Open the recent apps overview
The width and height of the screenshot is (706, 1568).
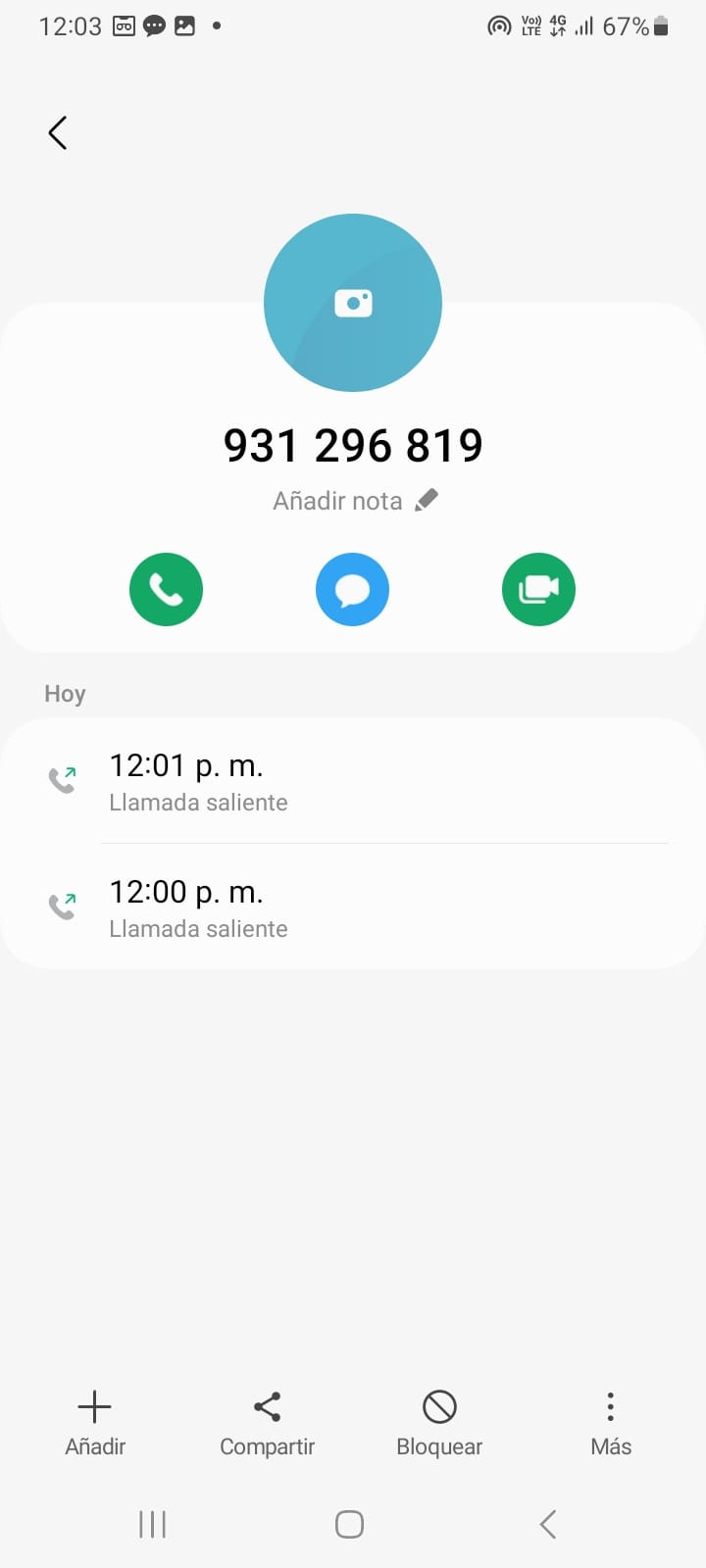152,1524
